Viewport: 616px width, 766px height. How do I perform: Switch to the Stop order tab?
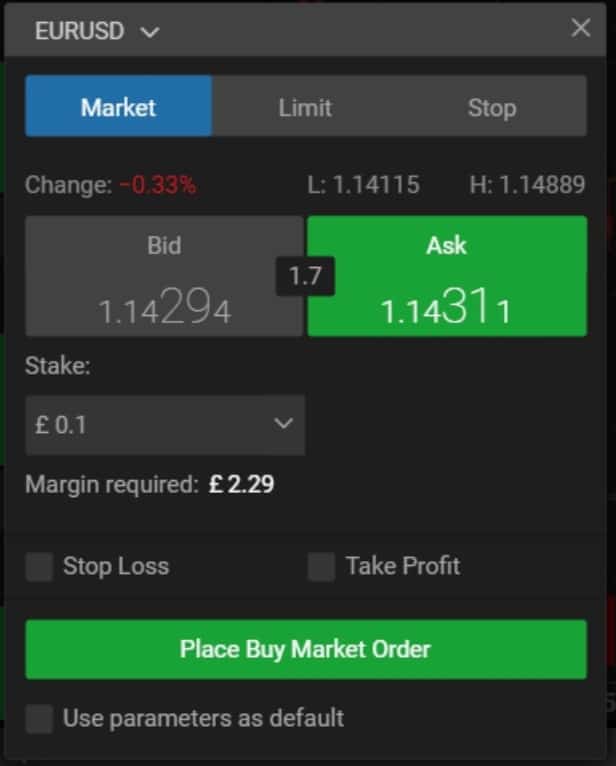point(491,107)
